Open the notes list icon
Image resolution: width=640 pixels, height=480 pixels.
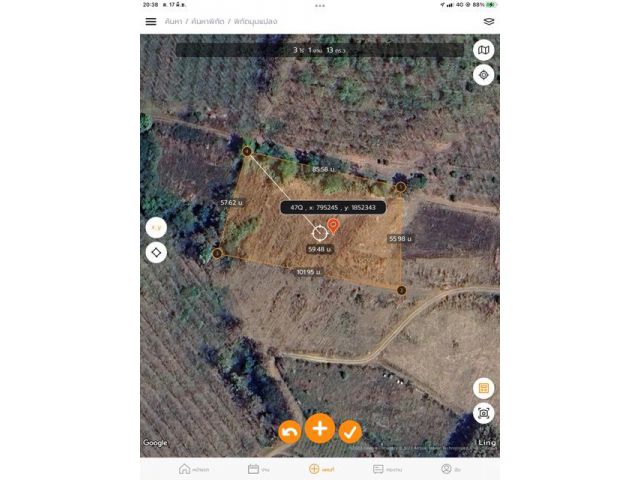click(x=484, y=388)
